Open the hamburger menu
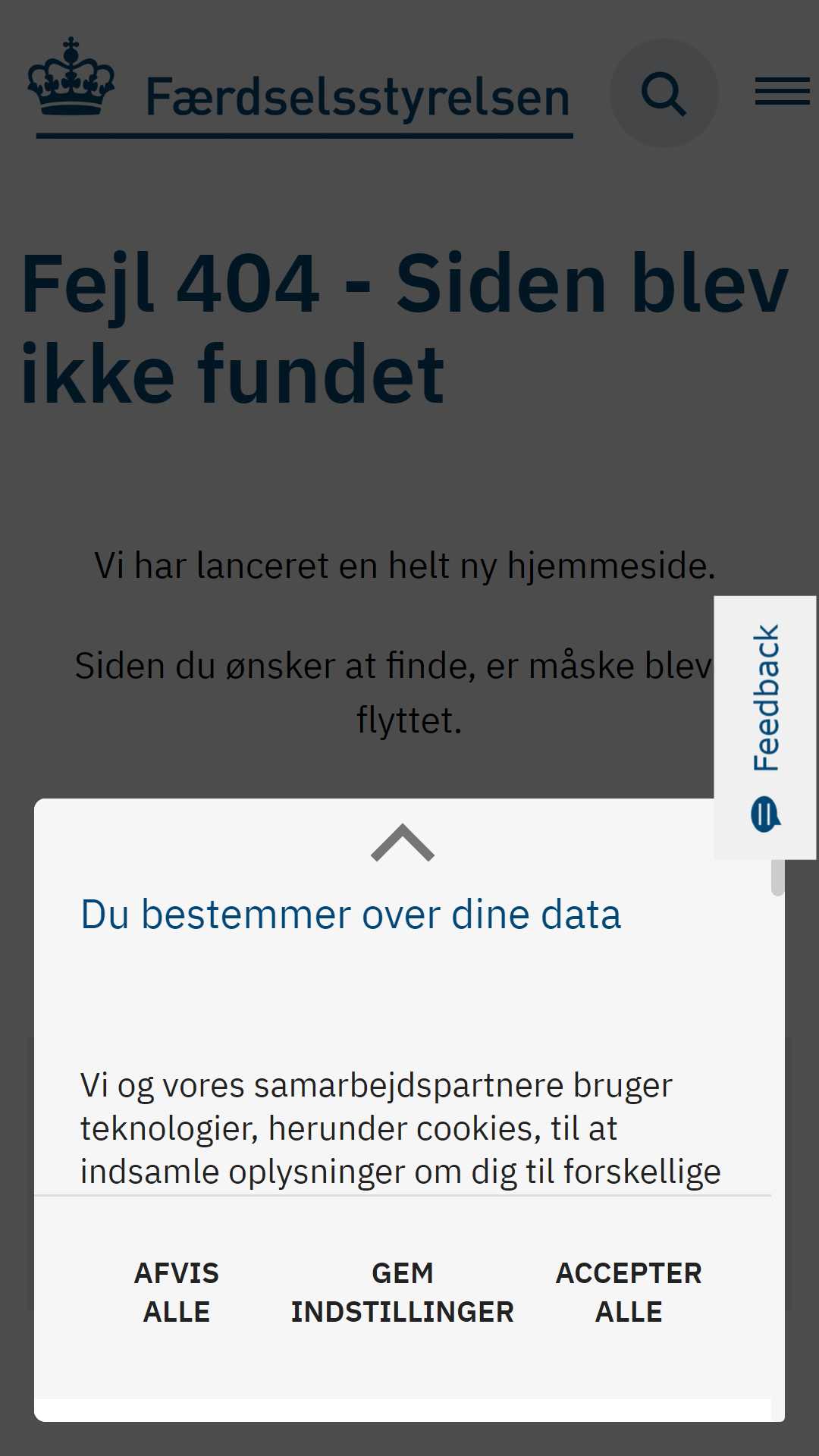819x1456 pixels. [782, 93]
